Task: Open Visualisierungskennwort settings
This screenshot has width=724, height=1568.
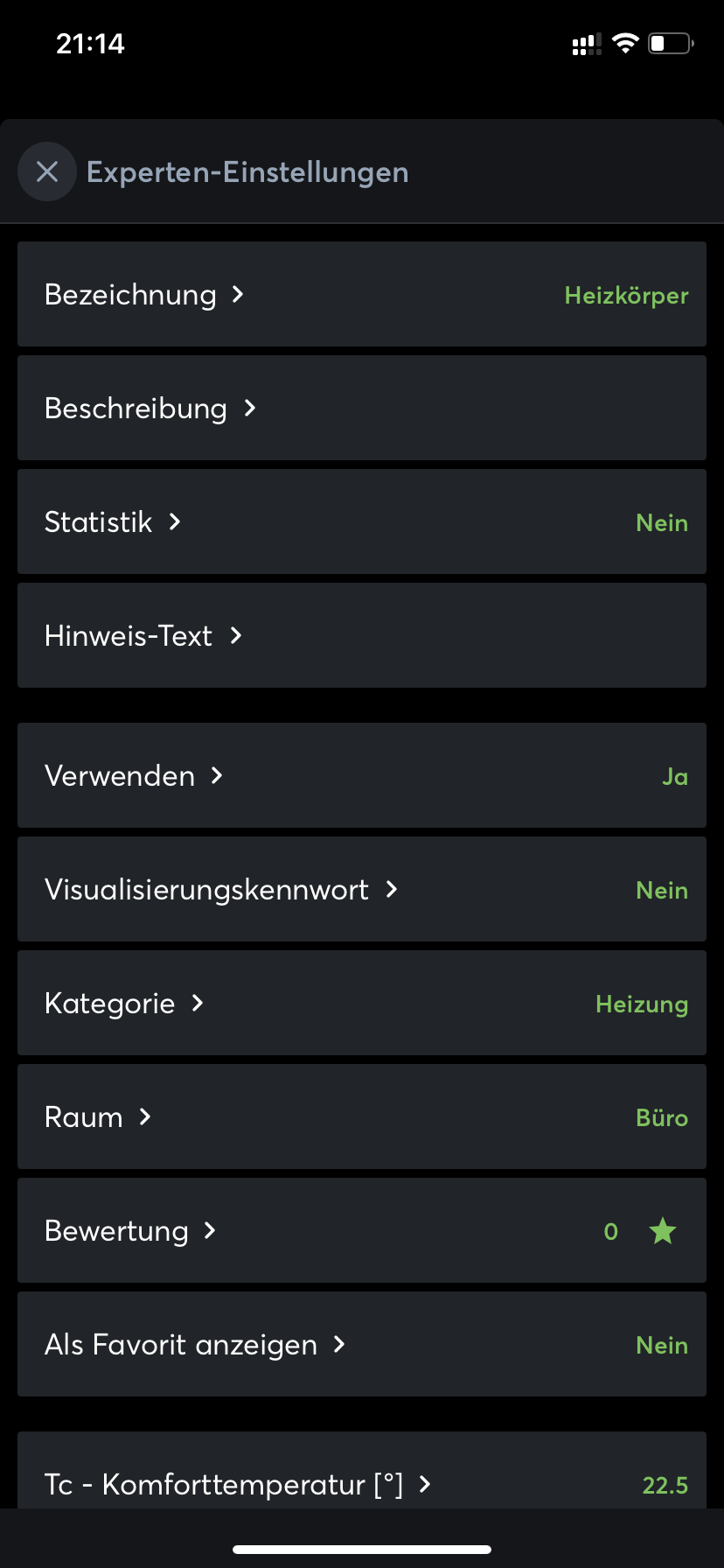Action: [x=361, y=889]
